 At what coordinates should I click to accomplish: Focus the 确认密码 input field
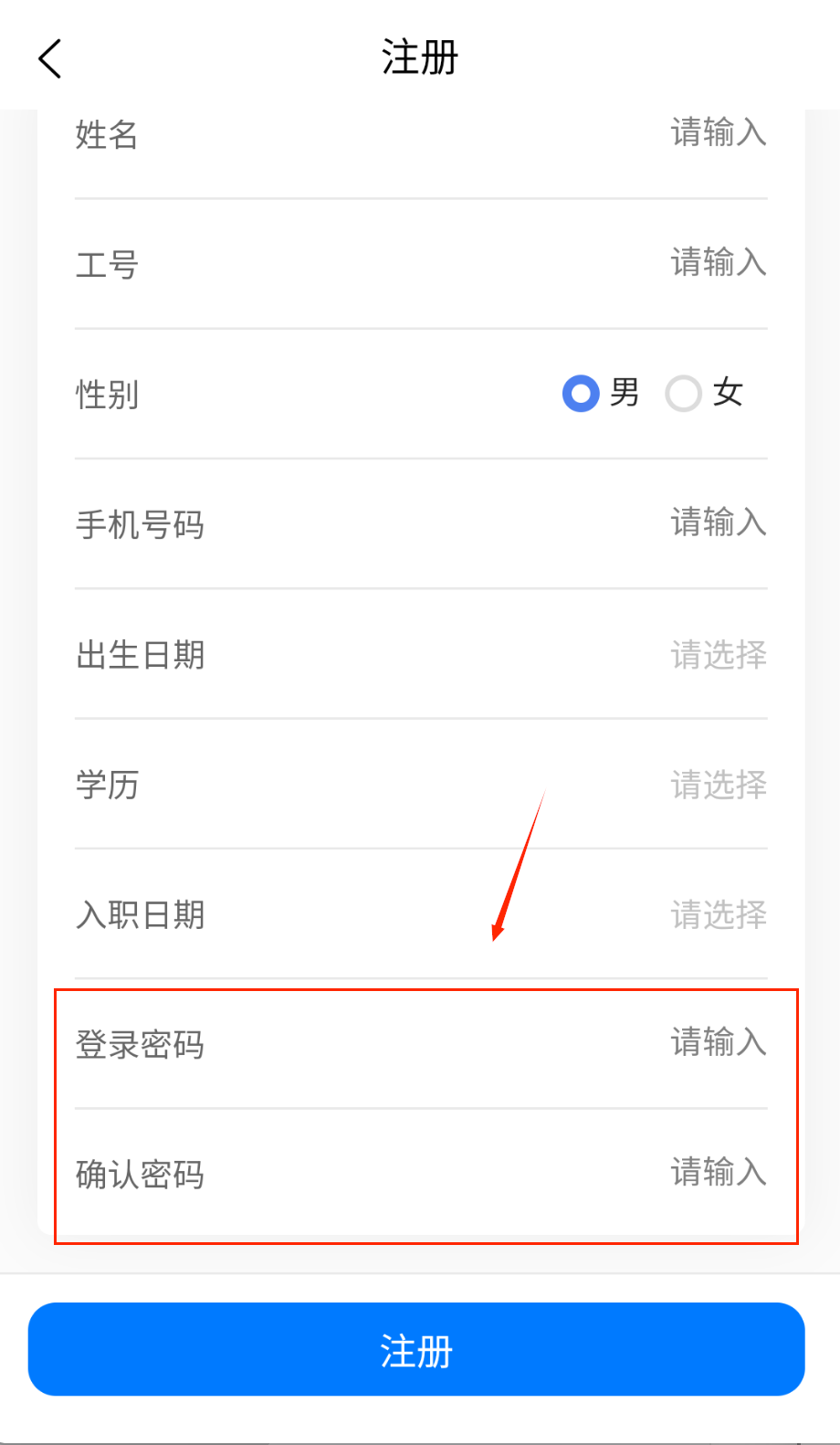coord(718,1173)
